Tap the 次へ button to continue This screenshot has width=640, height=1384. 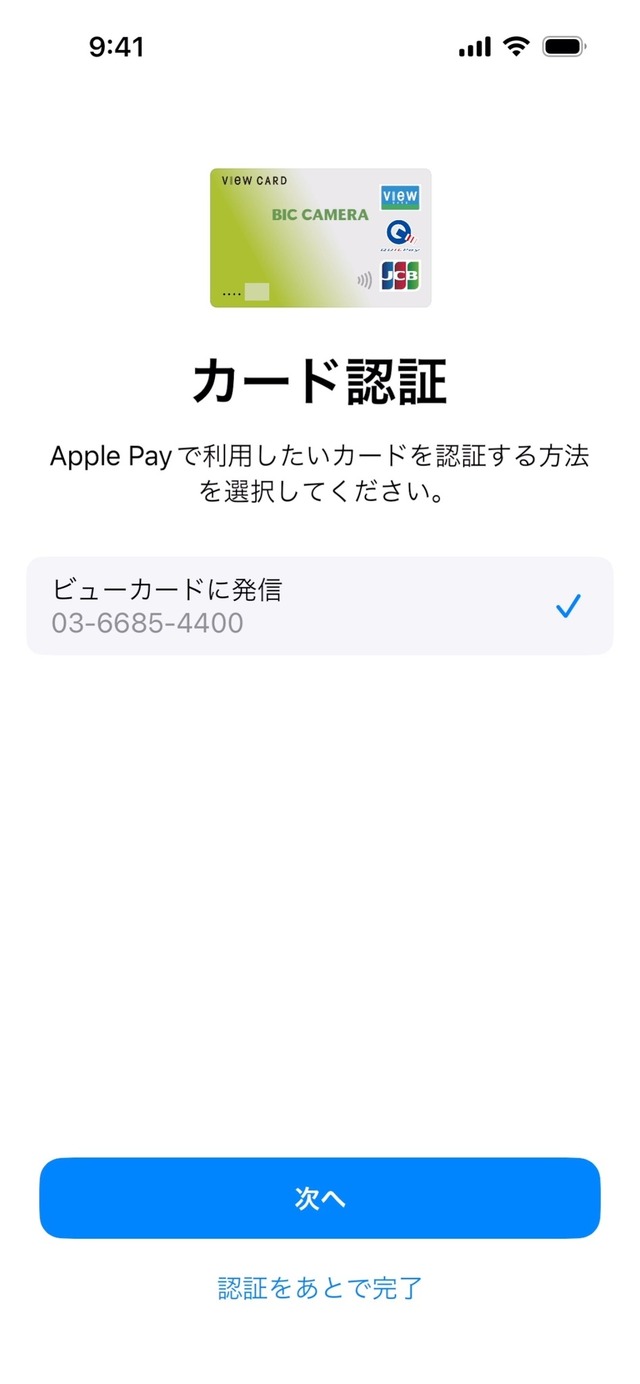pos(320,1198)
